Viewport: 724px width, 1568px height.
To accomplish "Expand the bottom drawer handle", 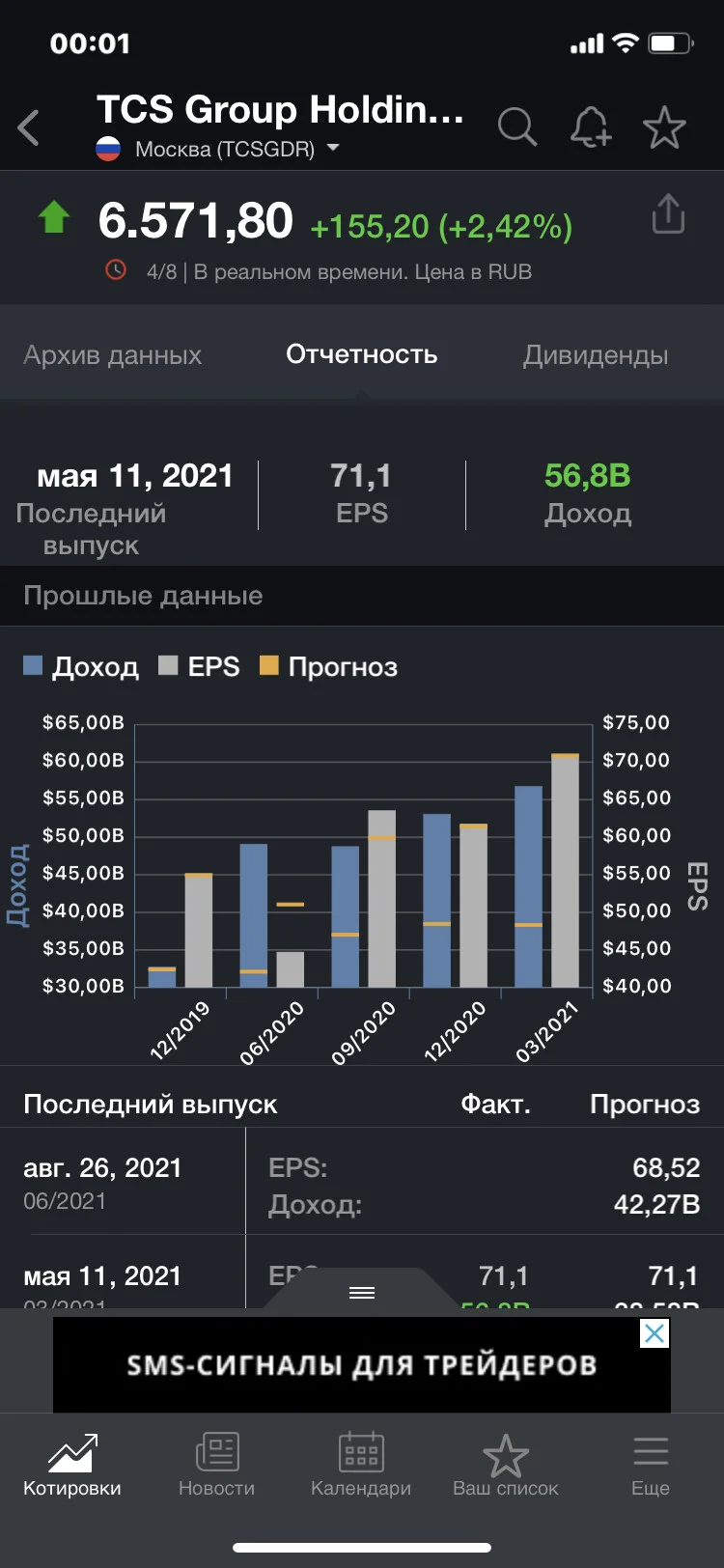I will click(x=362, y=1292).
